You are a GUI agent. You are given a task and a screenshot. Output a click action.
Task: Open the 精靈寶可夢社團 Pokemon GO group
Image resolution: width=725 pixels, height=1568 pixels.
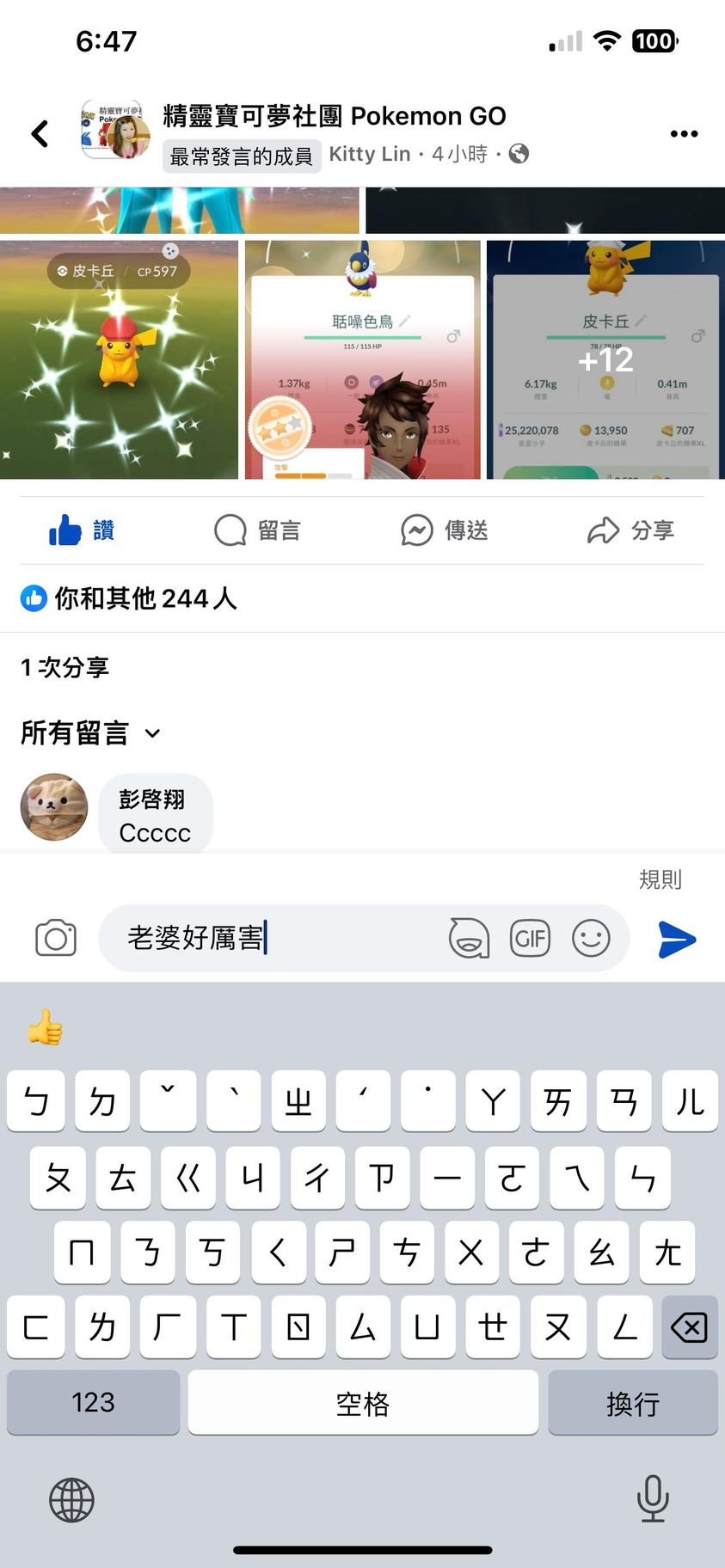click(334, 115)
